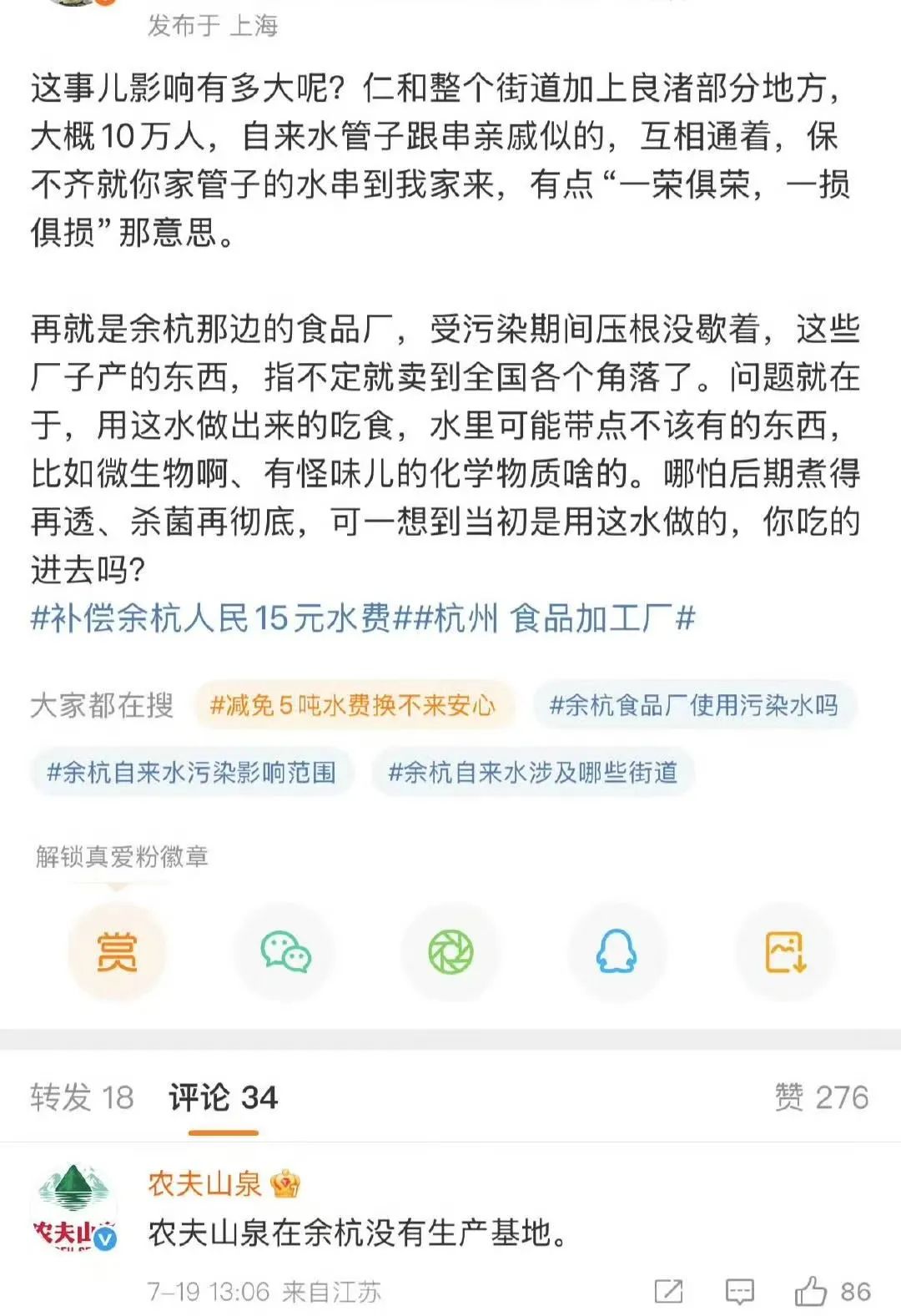View 赞 276 likes tab
Image resolution: width=901 pixels, height=1316 pixels.
click(821, 1097)
